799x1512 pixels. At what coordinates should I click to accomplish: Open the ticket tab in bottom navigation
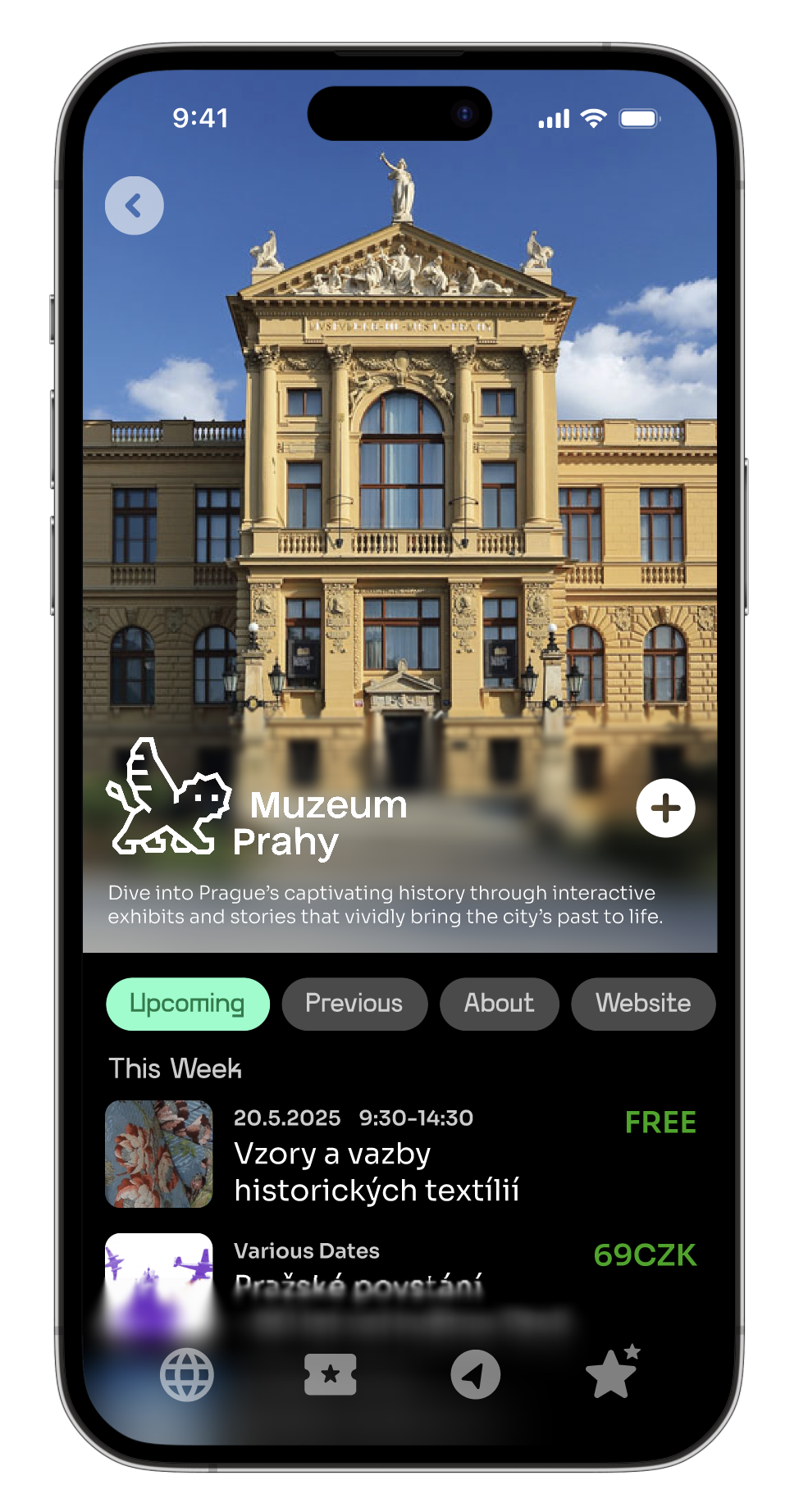coord(330,1374)
